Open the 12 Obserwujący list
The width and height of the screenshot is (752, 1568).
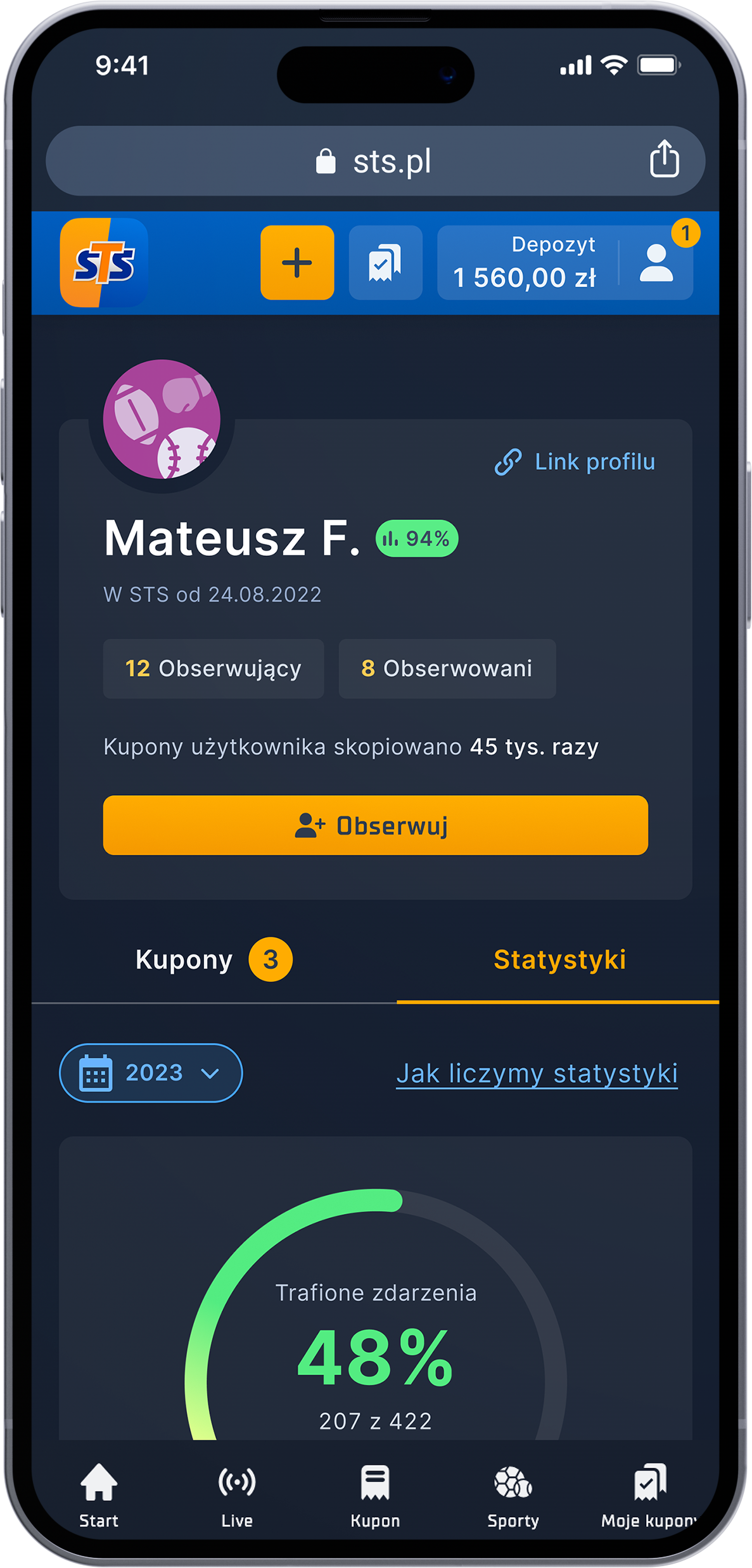213,669
